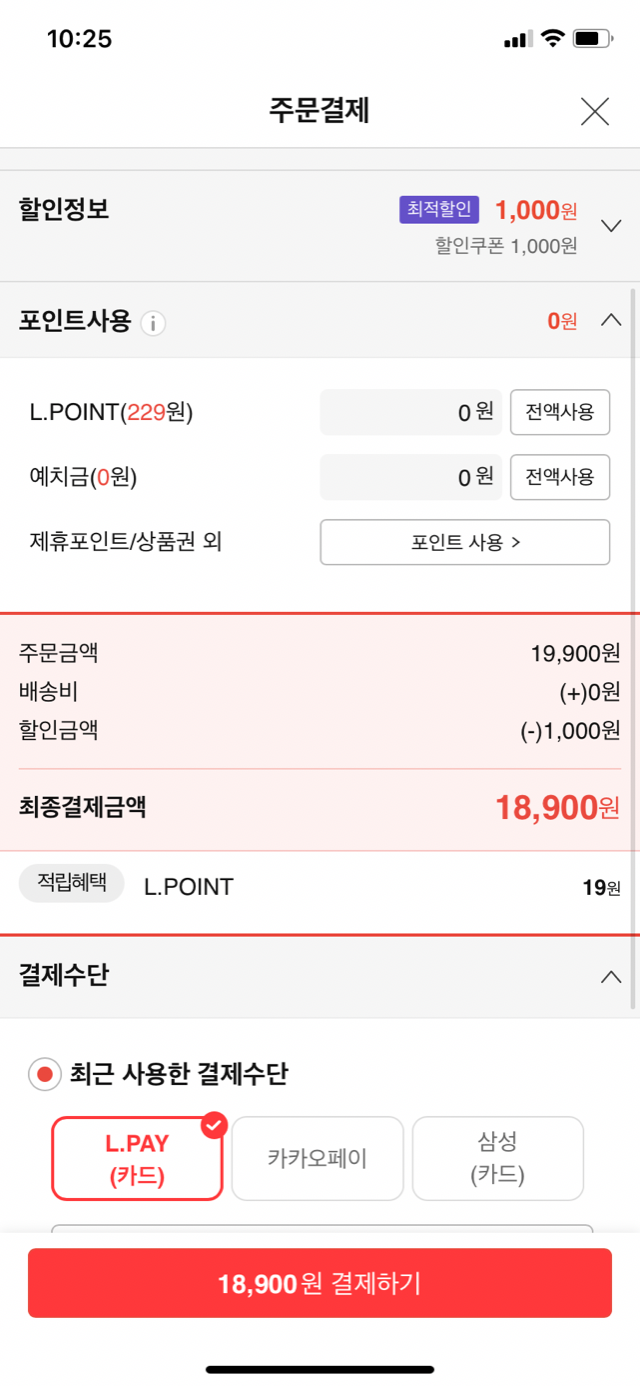The image size is (640, 1386).
Task: Open 포인트 사용 for 제휴포인트/상품권
Action: click(465, 542)
